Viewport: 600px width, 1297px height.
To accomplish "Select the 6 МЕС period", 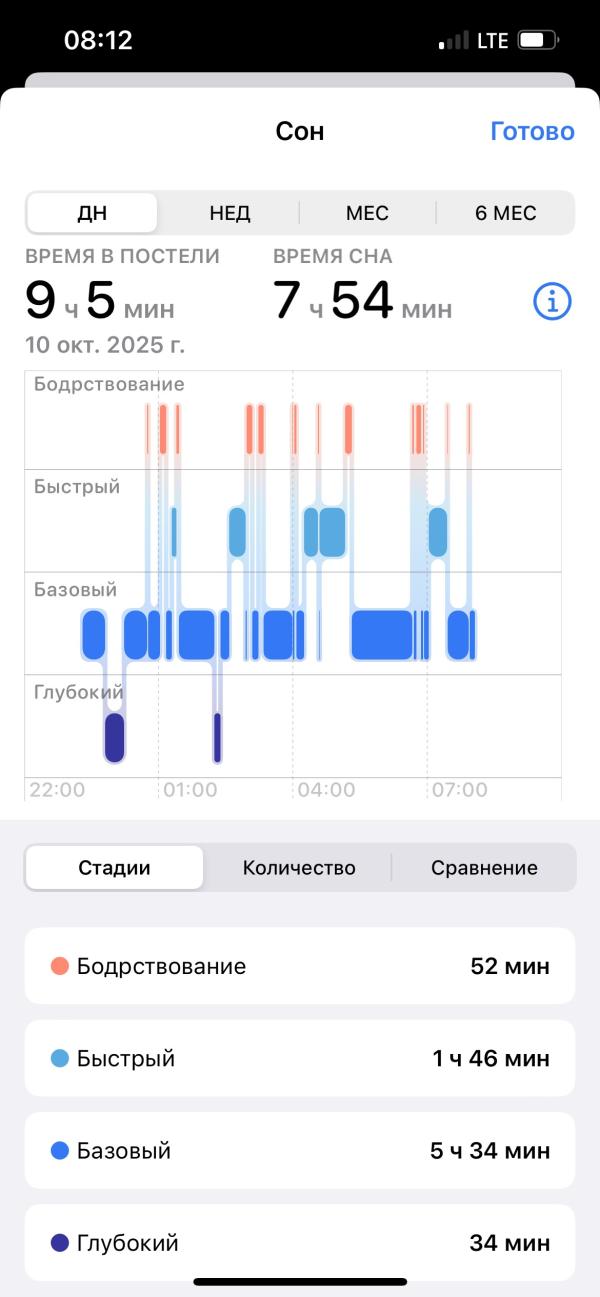I will coord(506,213).
